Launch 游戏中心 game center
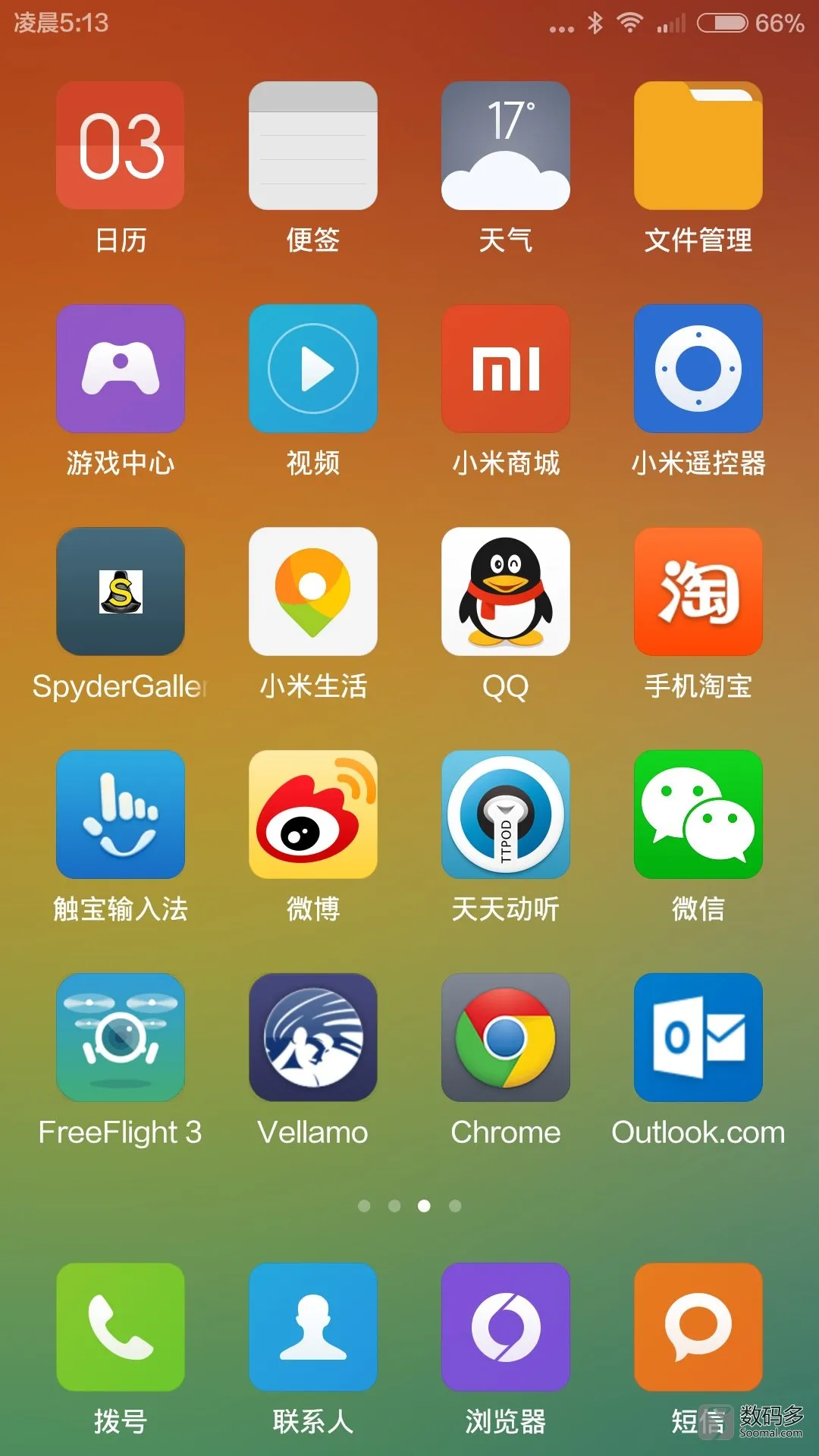The width and height of the screenshot is (819, 1456). (x=121, y=369)
